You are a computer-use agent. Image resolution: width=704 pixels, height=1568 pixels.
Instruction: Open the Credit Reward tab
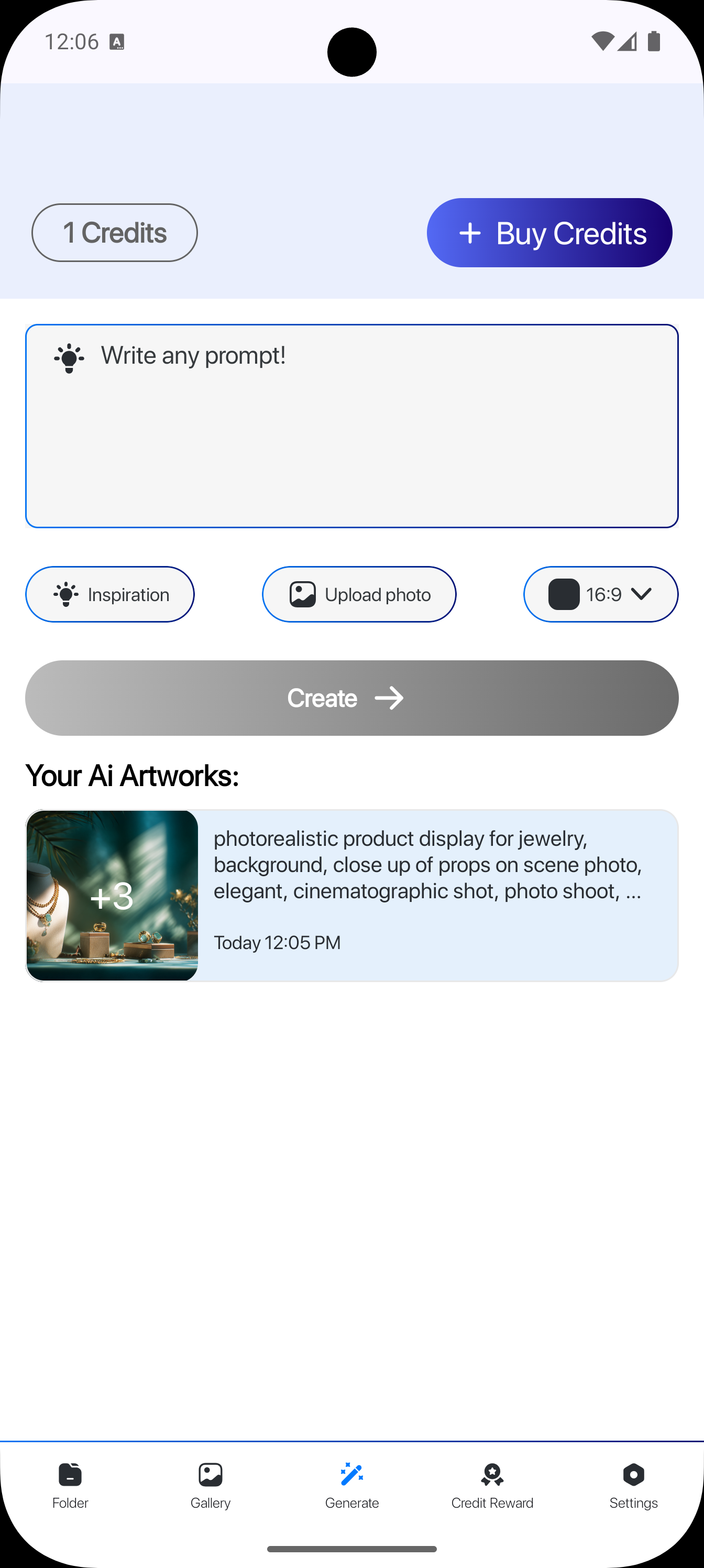(x=492, y=1484)
